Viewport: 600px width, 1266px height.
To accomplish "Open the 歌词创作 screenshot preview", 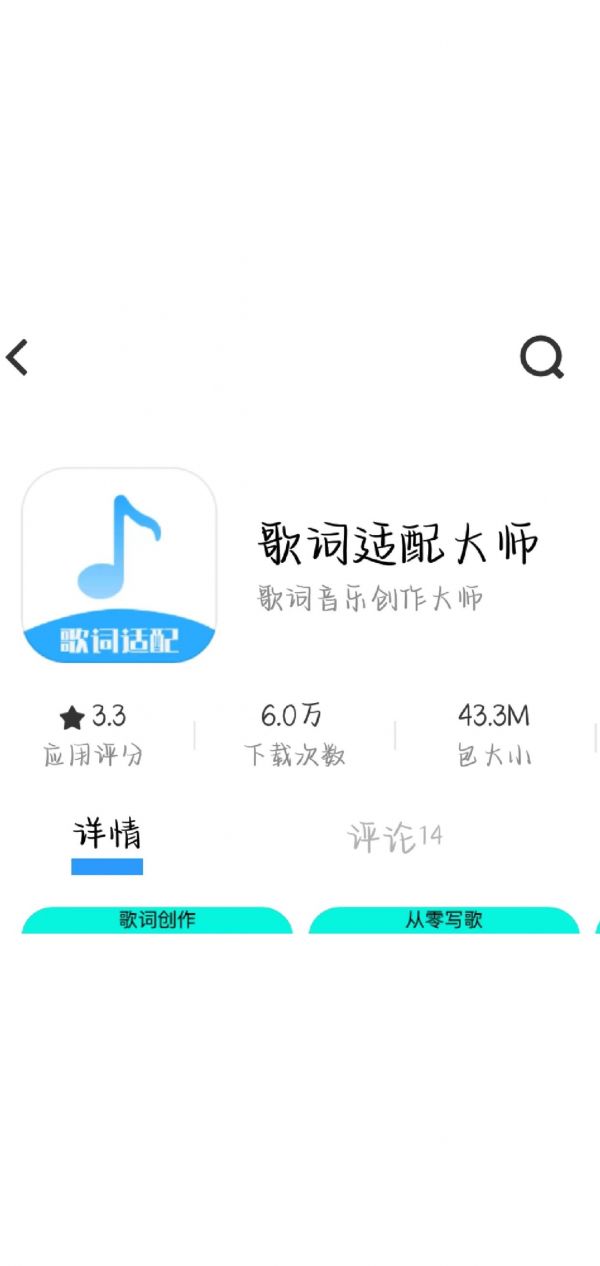I will pyautogui.click(x=157, y=920).
